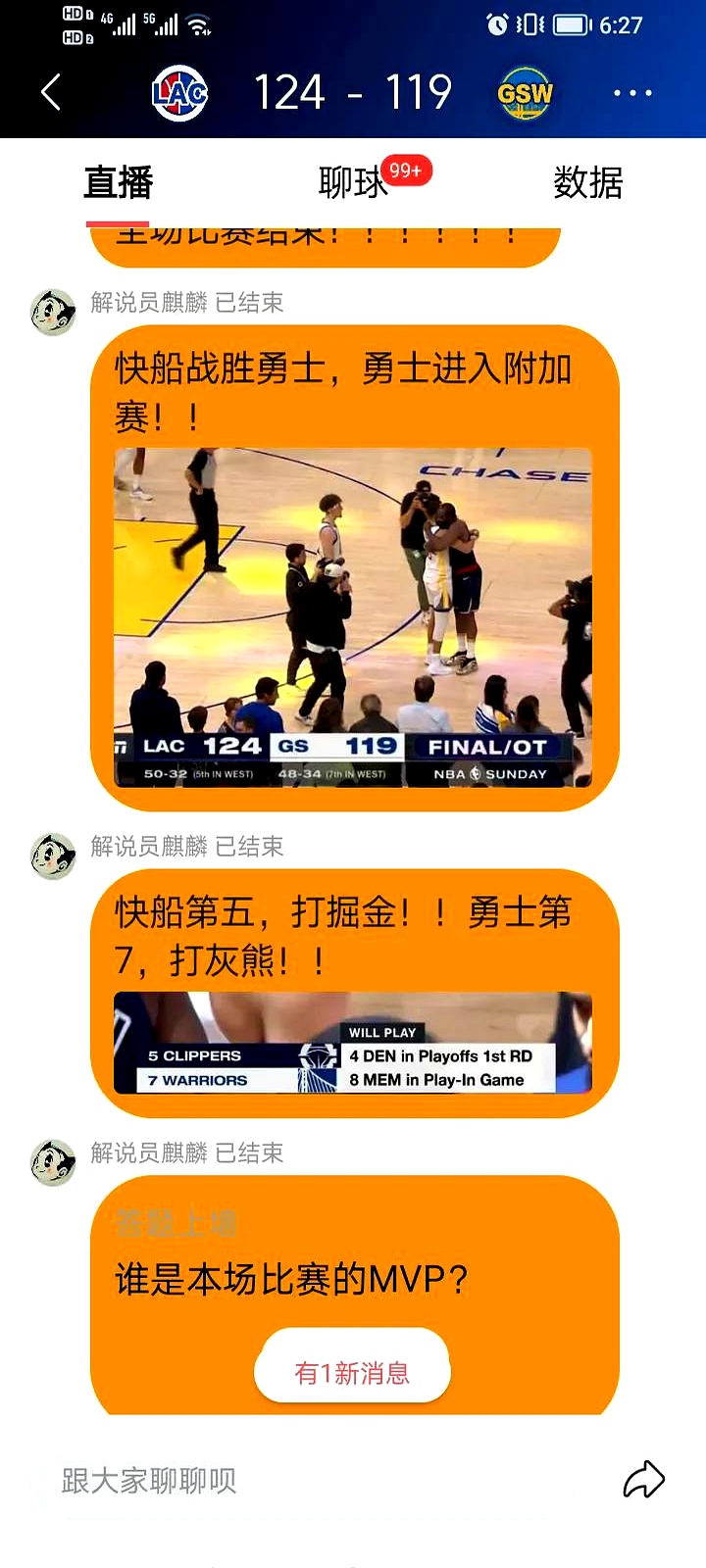Share this live game page
706x1568 pixels.
[644, 1480]
